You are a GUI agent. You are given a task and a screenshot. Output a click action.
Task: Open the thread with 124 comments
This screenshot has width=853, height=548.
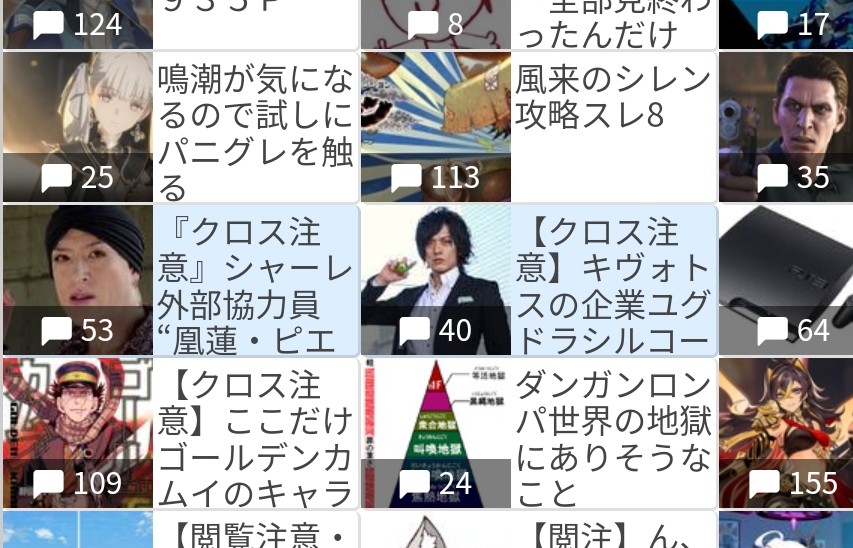[x=181, y=24]
